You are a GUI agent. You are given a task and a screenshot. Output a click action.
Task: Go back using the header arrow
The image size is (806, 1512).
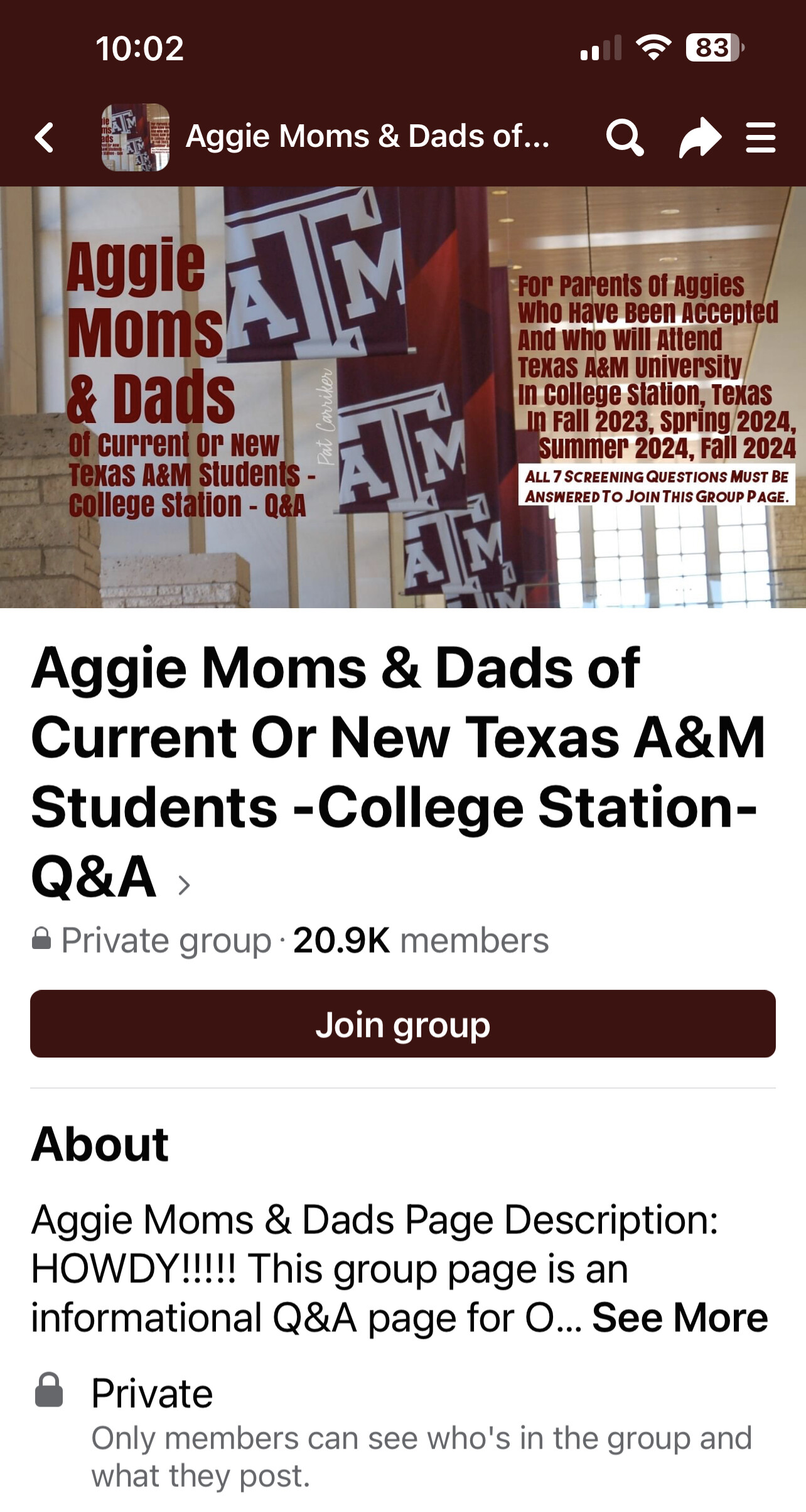click(45, 137)
